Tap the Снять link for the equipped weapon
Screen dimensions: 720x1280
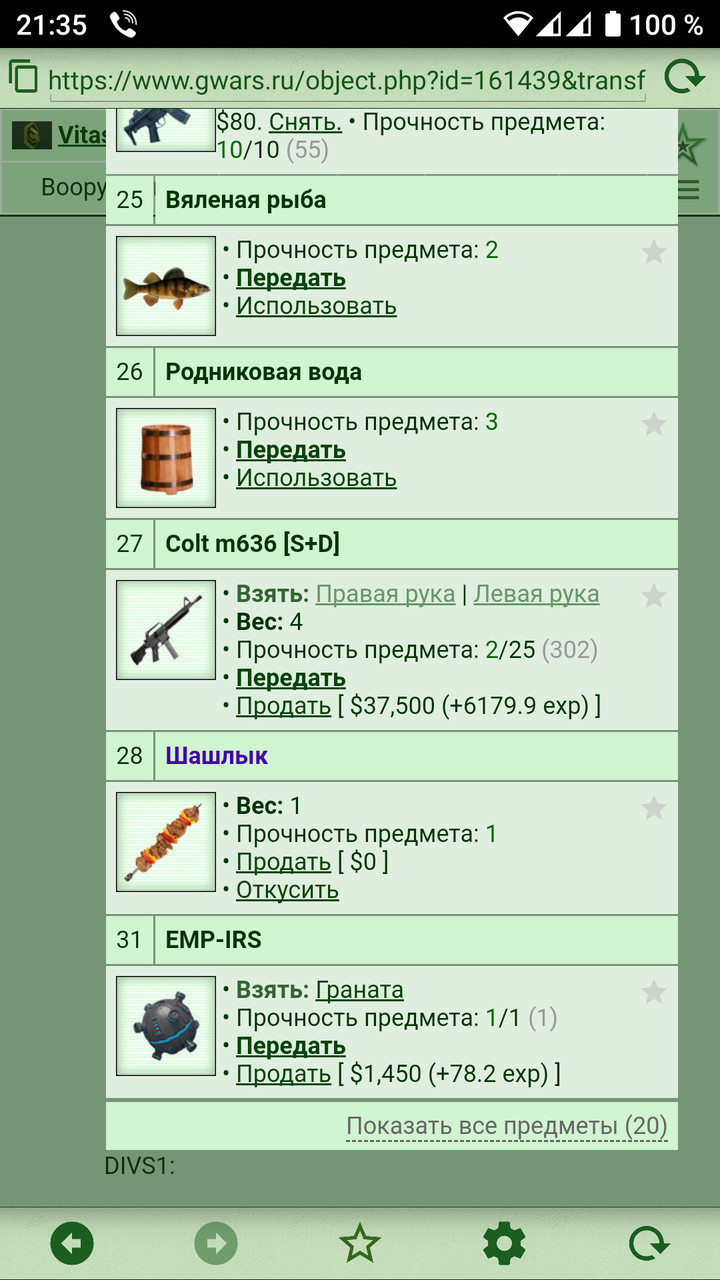pos(305,123)
